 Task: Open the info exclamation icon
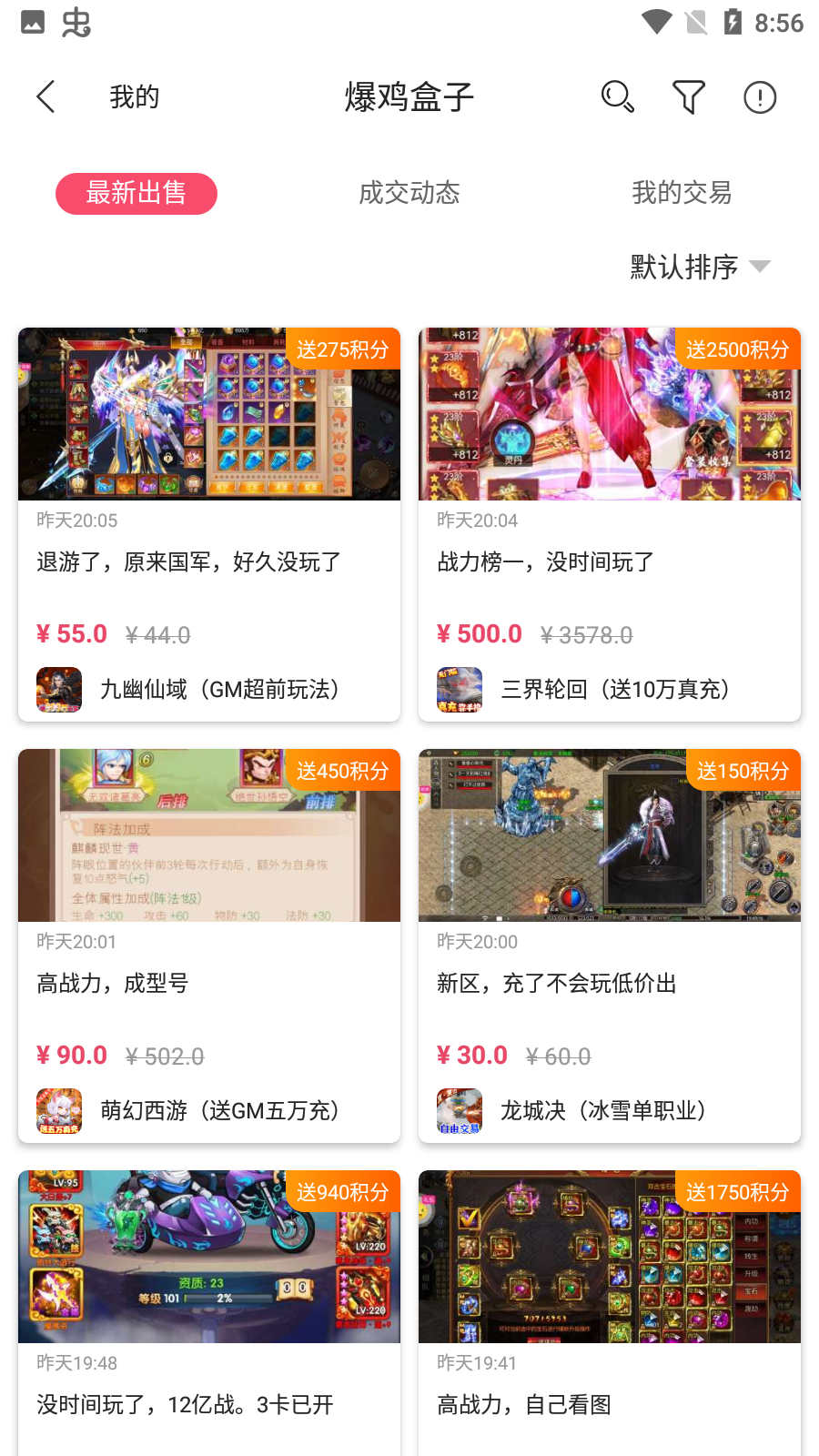click(x=759, y=96)
